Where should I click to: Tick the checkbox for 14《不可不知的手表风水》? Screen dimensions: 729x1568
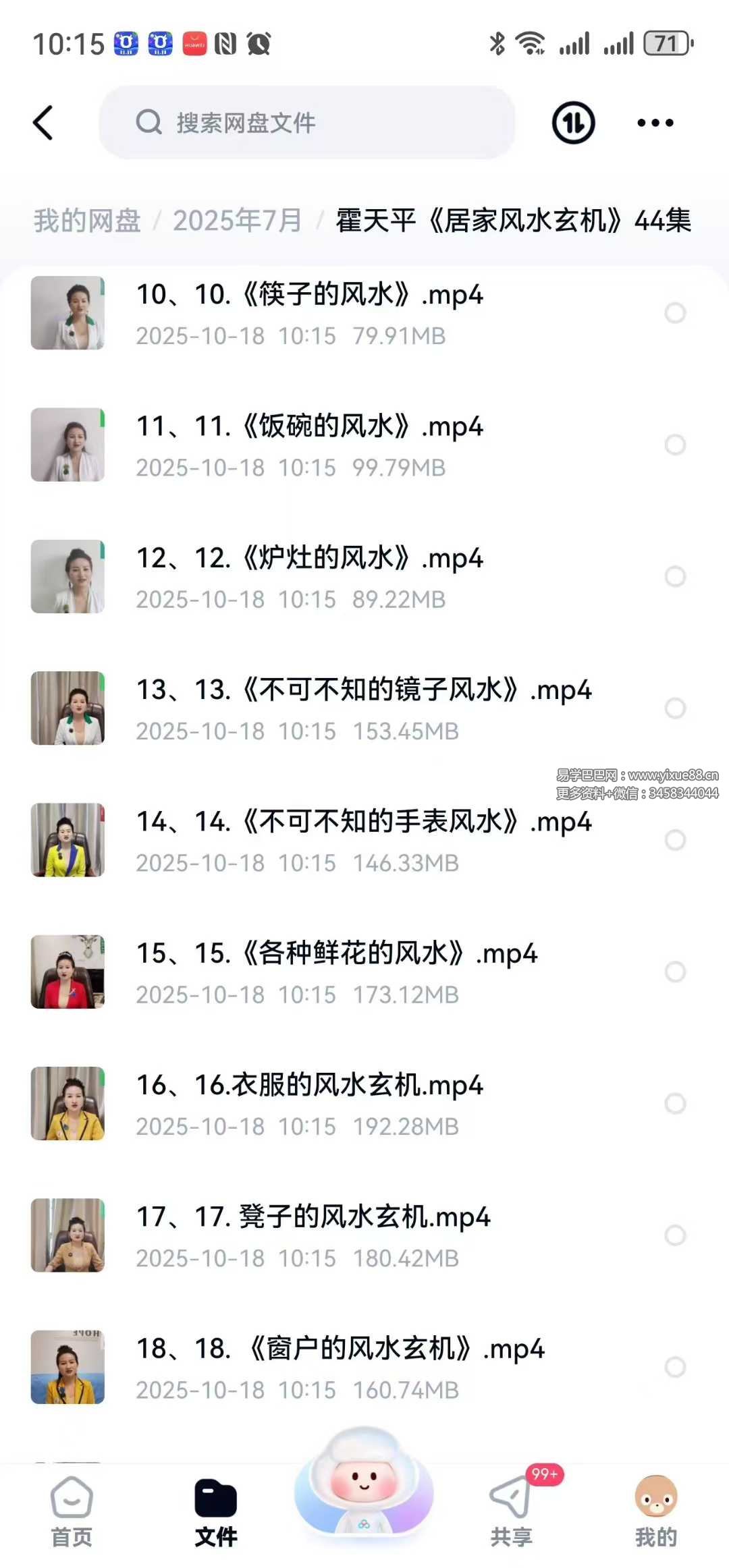tap(675, 840)
